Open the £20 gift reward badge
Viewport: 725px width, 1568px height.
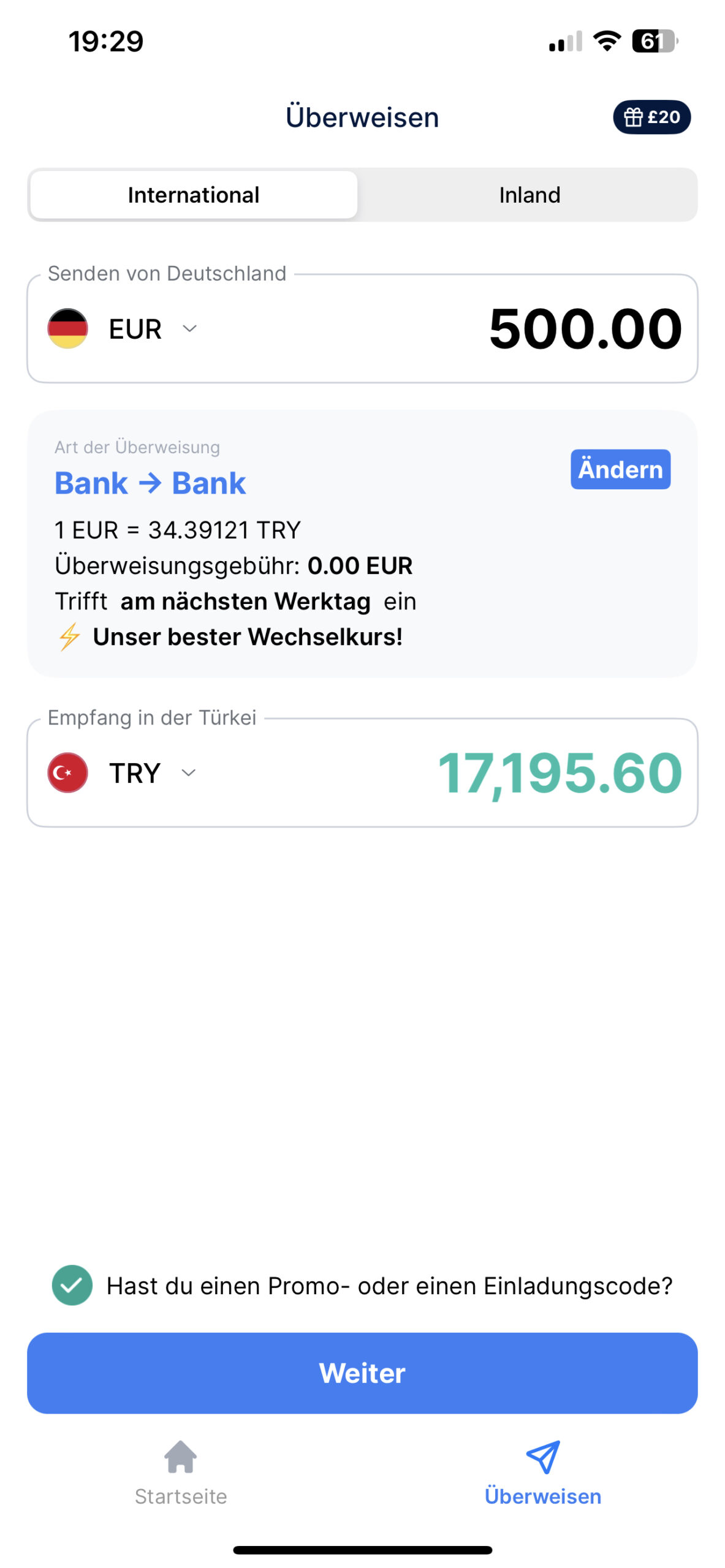click(x=651, y=117)
